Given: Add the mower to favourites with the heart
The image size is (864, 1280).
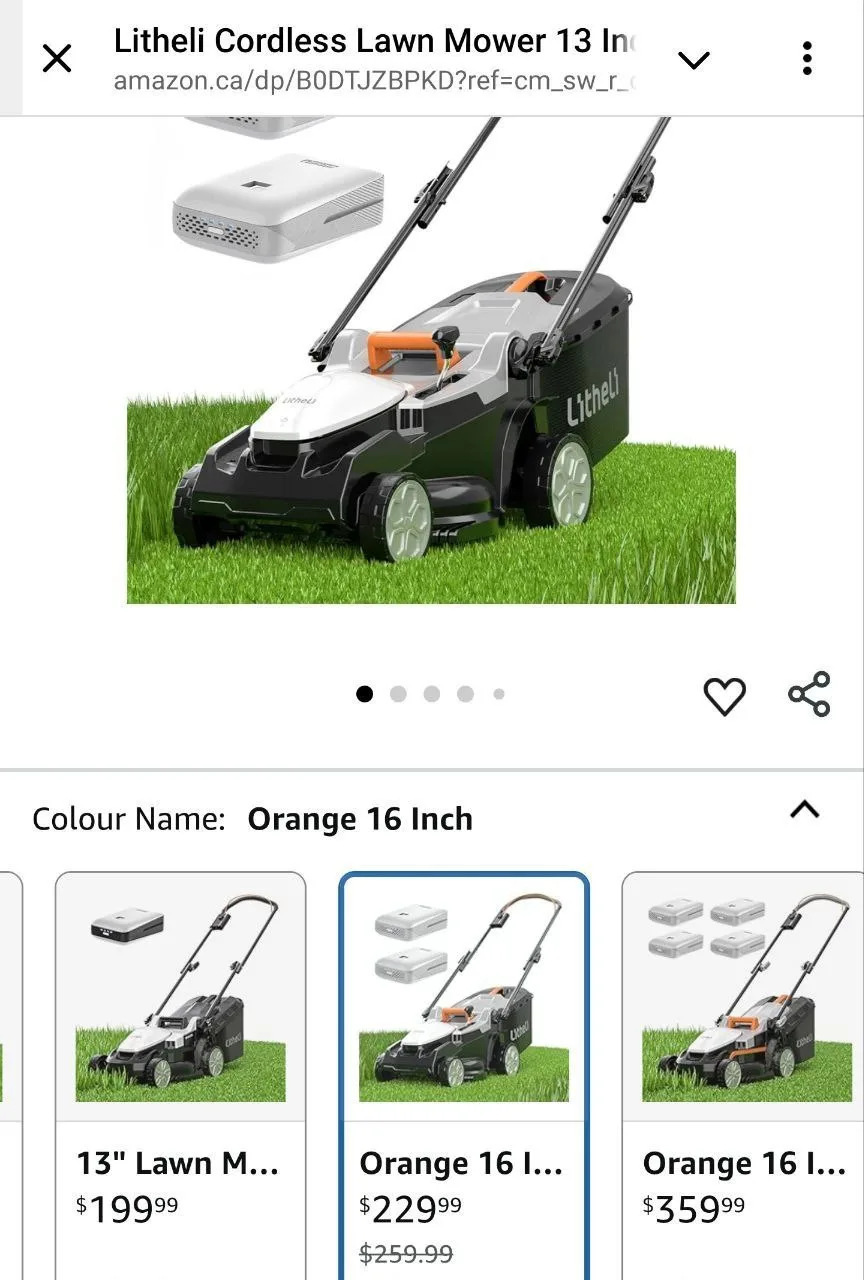Looking at the screenshot, I should pyautogui.click(x=725, y=694).
